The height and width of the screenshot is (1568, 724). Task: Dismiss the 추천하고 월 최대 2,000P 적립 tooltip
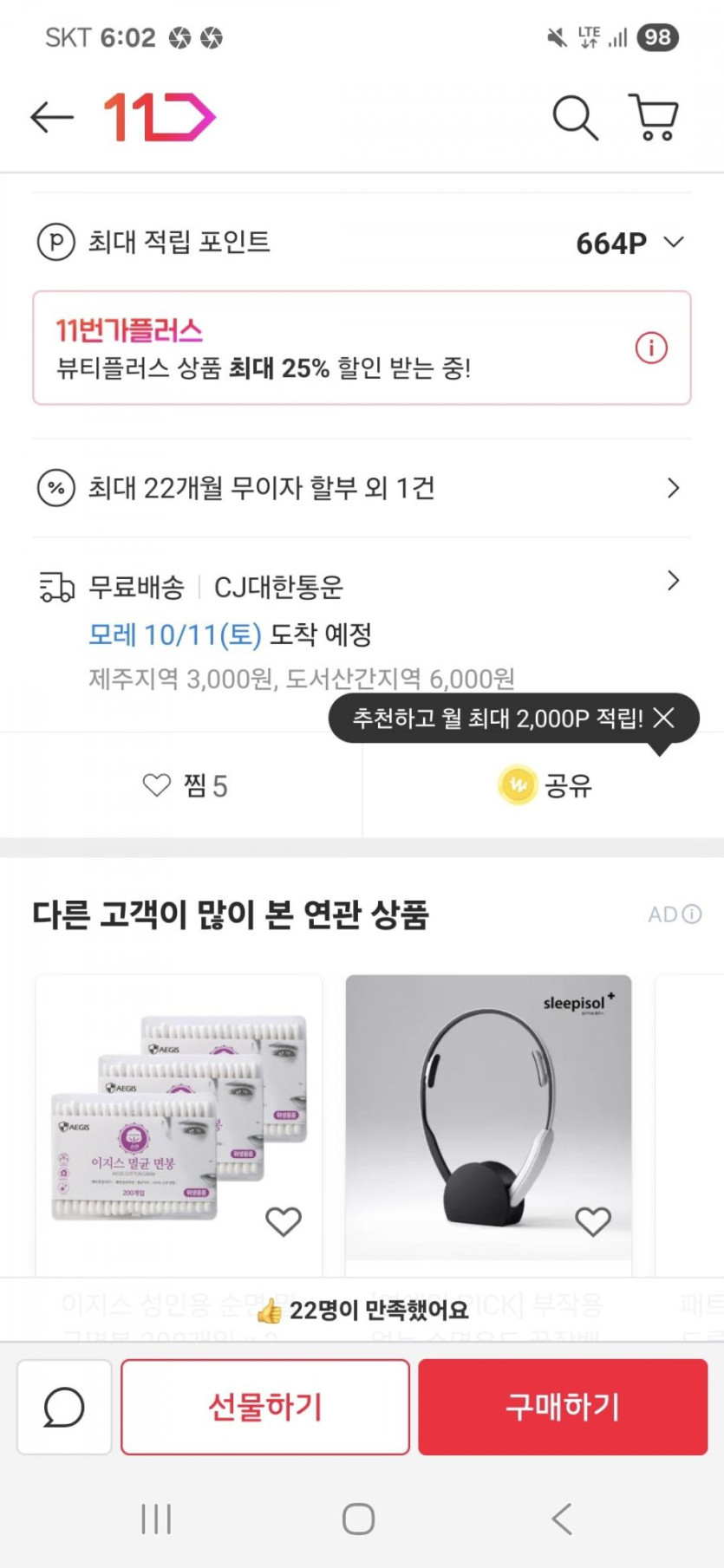664,718
